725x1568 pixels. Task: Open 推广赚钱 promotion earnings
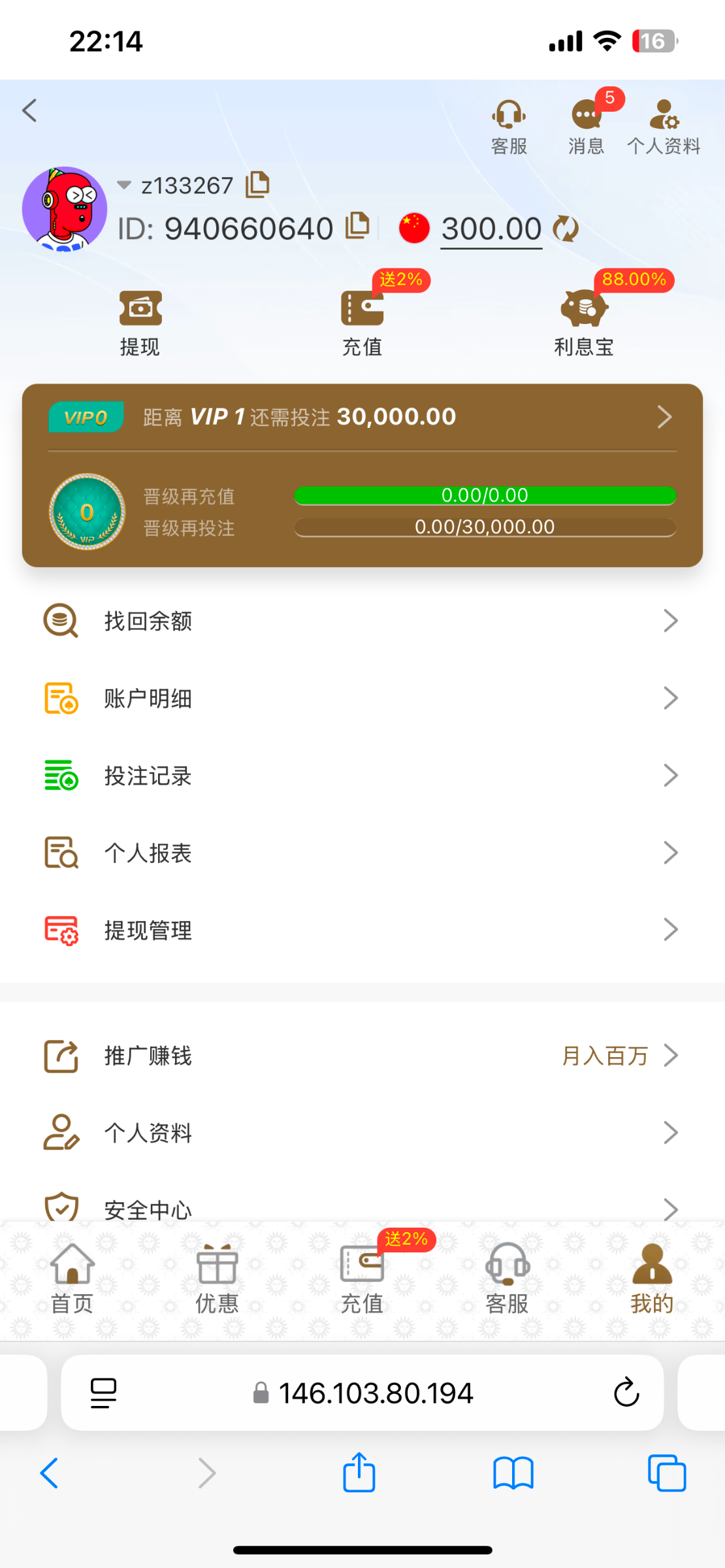362,1055
